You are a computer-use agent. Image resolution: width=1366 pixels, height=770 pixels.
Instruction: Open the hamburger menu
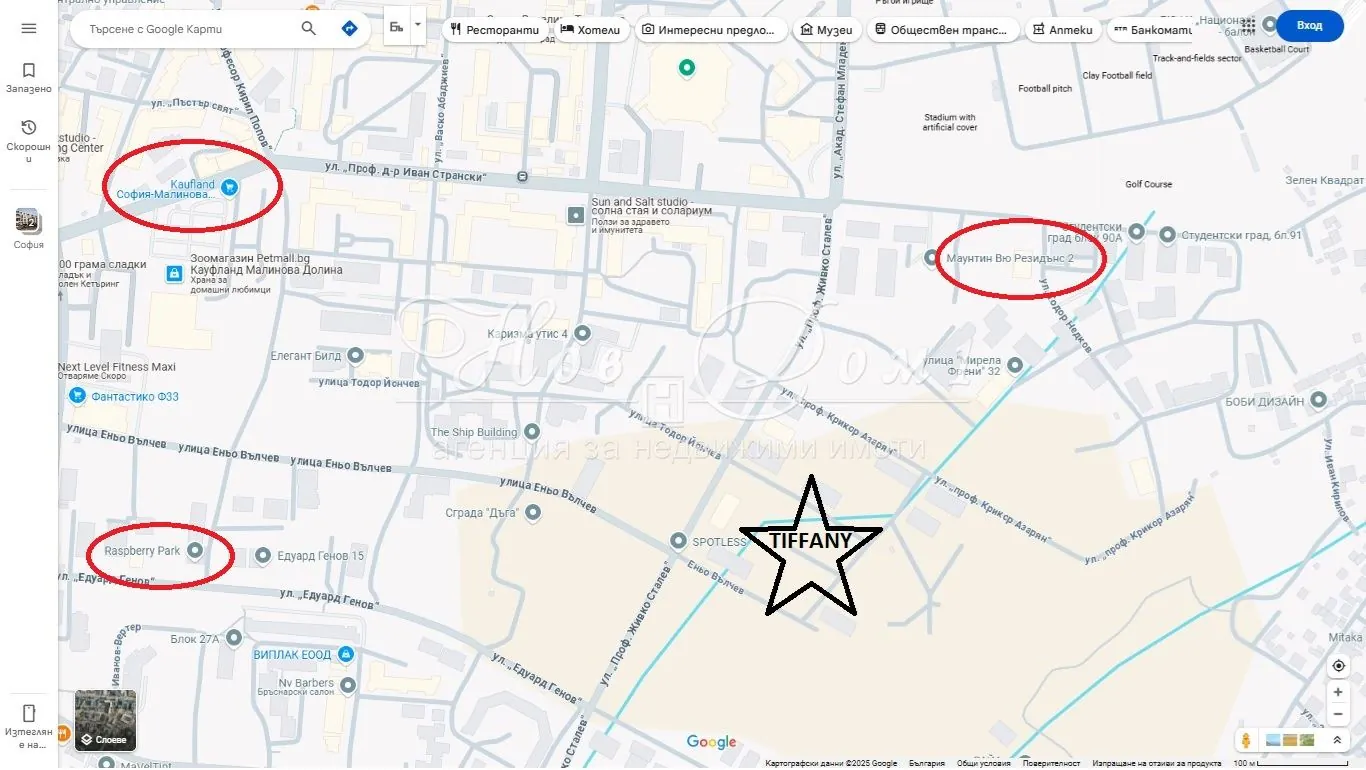coord(29,28)
